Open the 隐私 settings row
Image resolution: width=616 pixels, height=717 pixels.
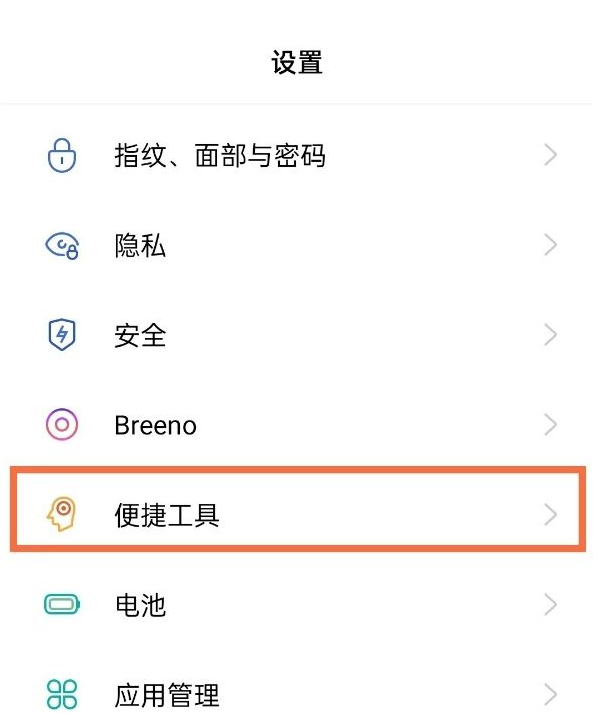[141, 246]
